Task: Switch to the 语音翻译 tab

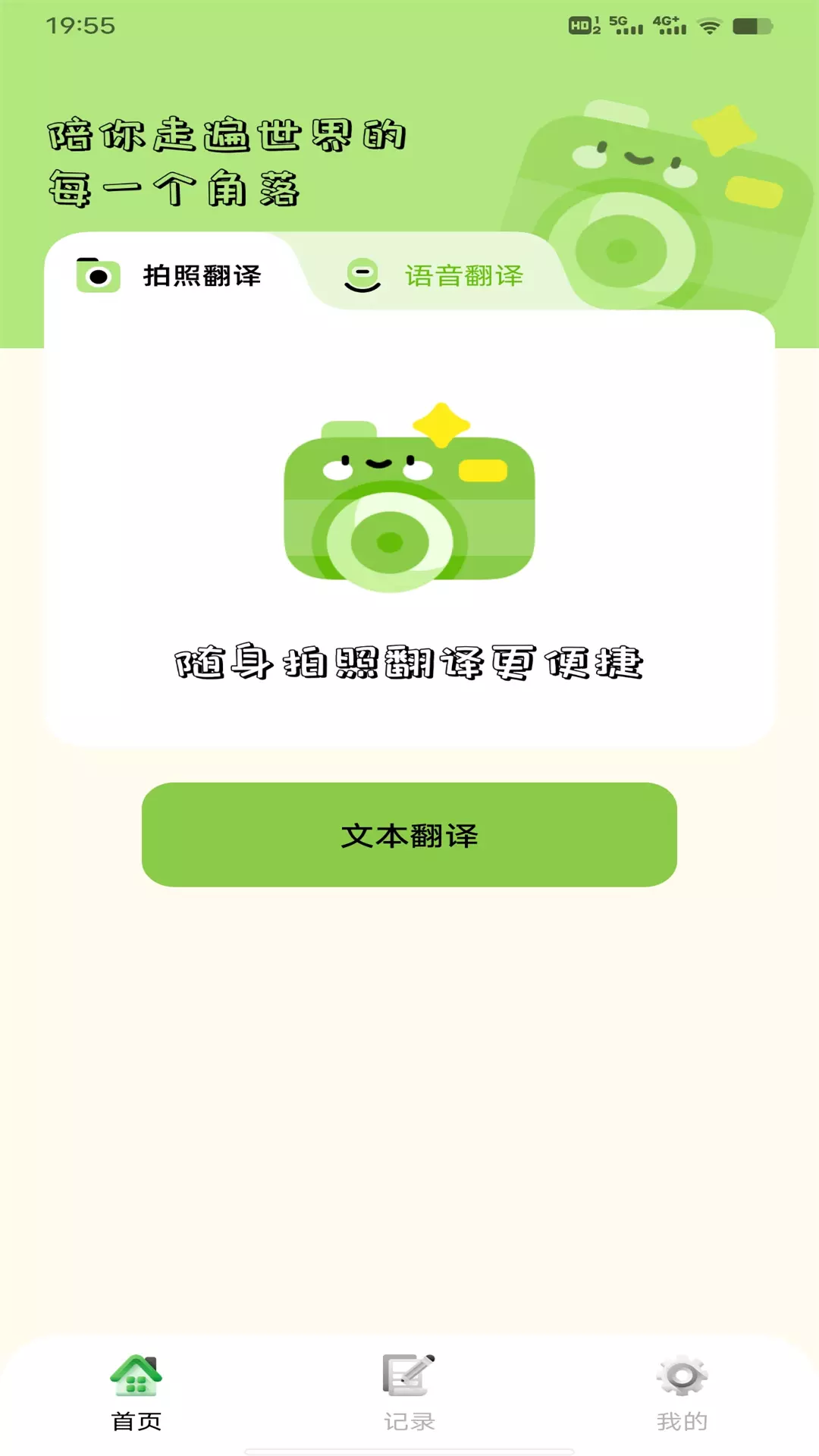Action: [x=434, y=275]
